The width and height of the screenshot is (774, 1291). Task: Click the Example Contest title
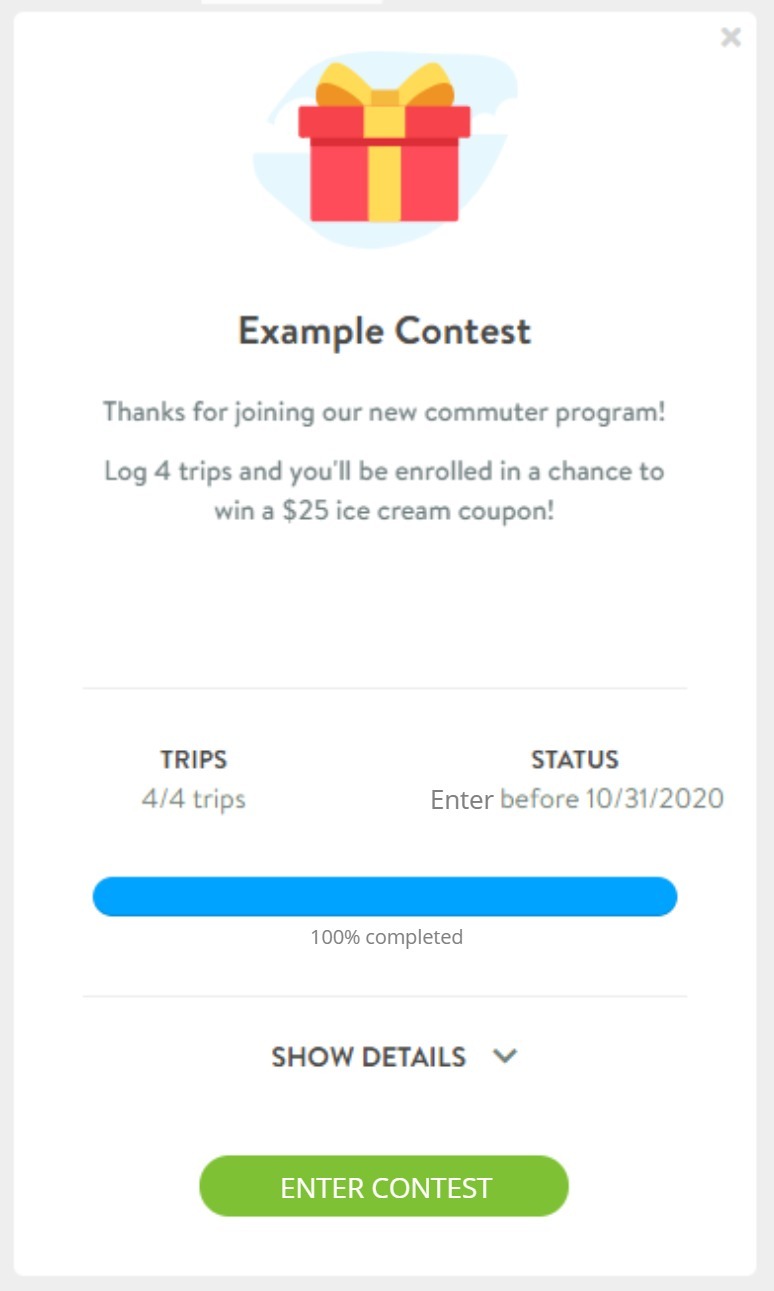[x=384, y=331]
